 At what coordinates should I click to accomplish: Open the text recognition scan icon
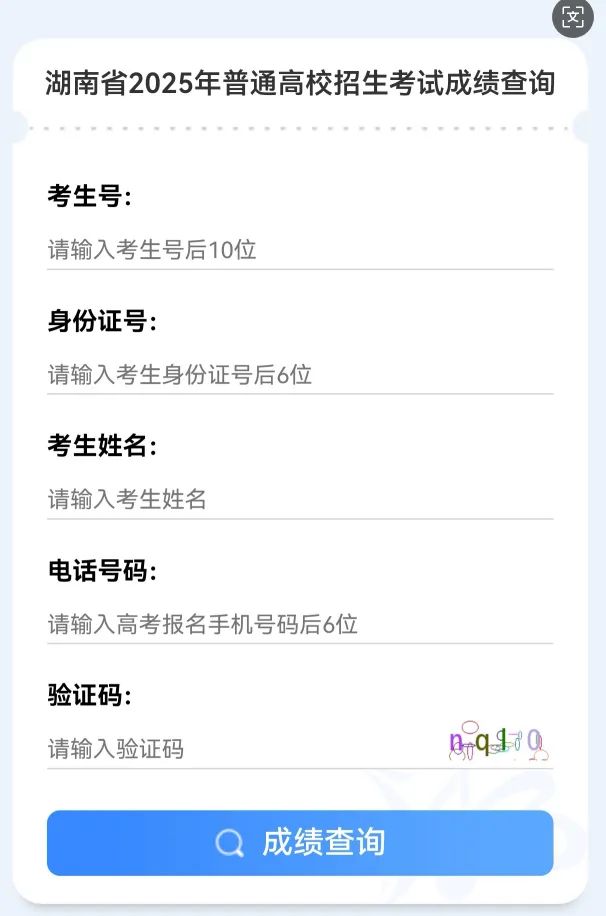click(573, 18)
